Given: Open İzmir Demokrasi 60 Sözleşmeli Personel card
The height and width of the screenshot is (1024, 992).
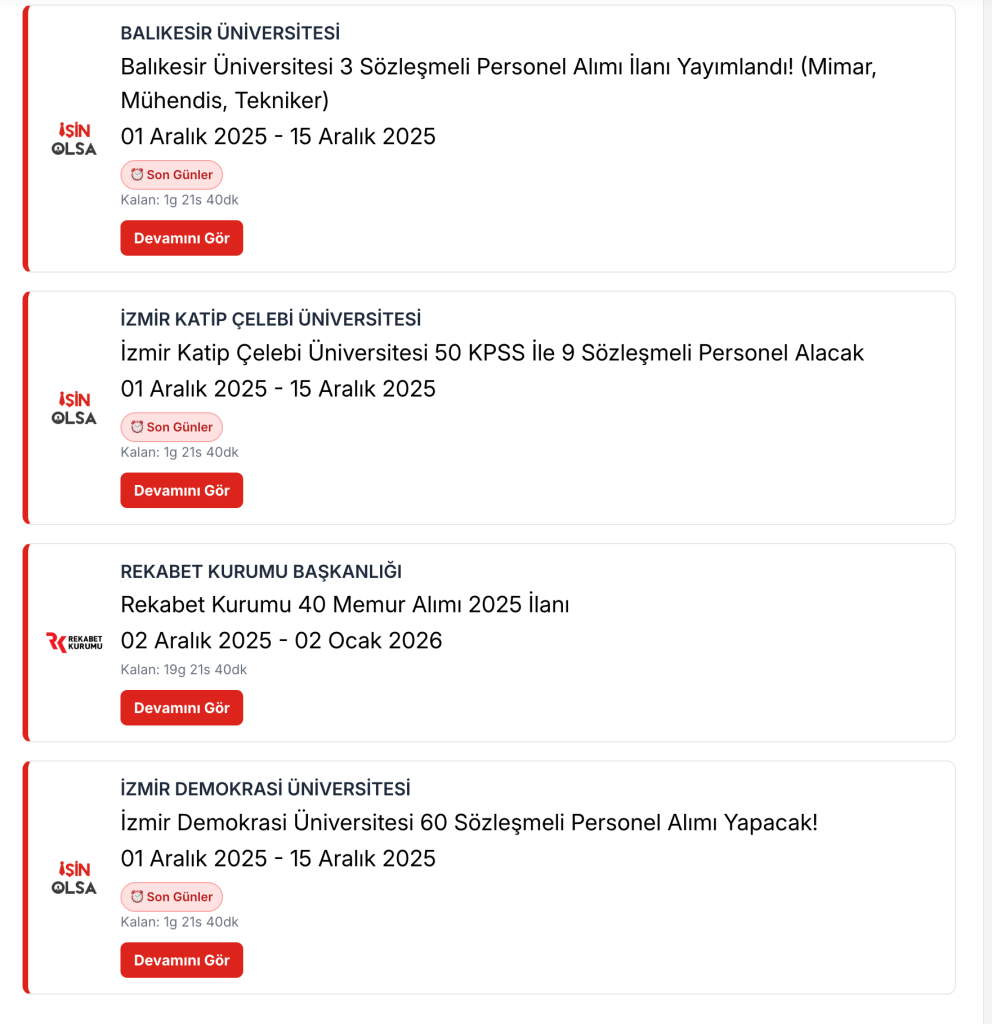Looking at the screenshot, I should (x=469, y=823).
